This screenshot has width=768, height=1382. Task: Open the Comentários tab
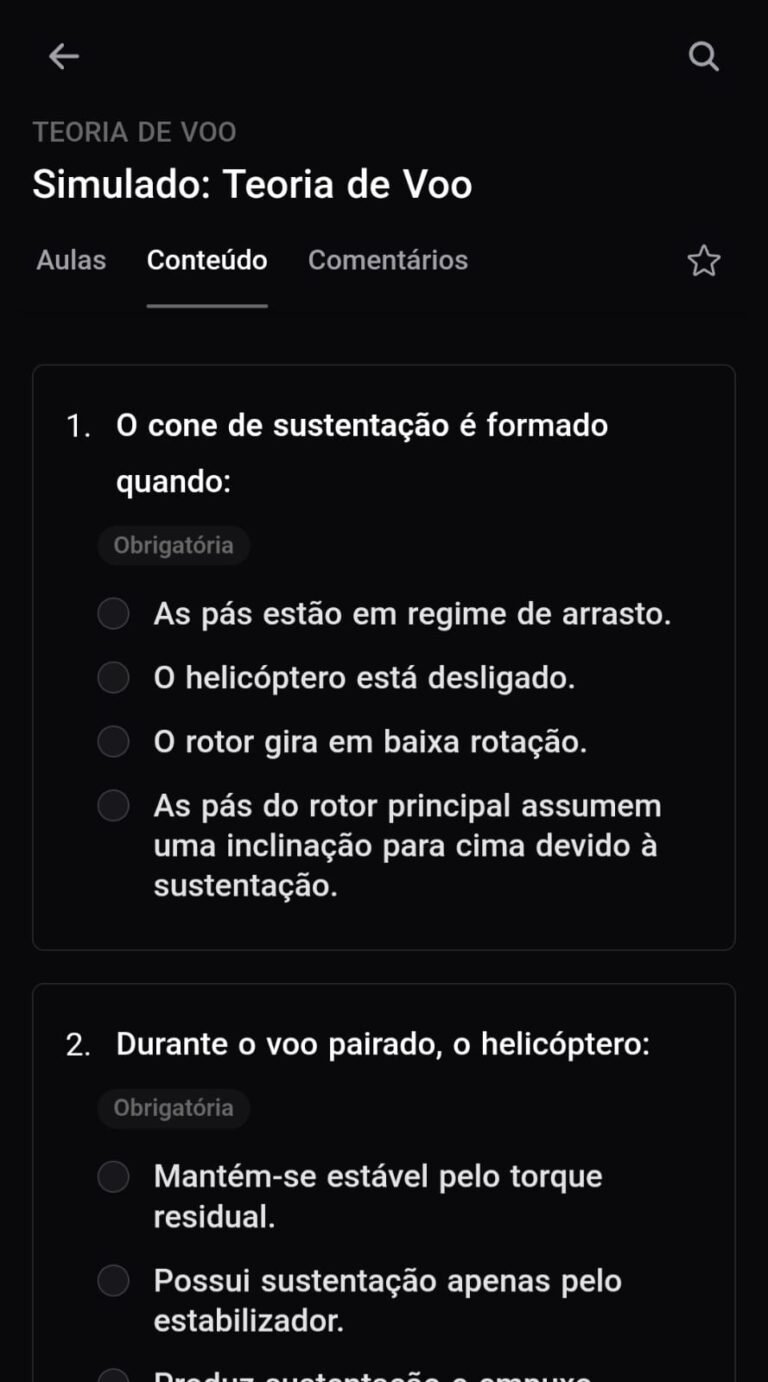click(387, 260)
